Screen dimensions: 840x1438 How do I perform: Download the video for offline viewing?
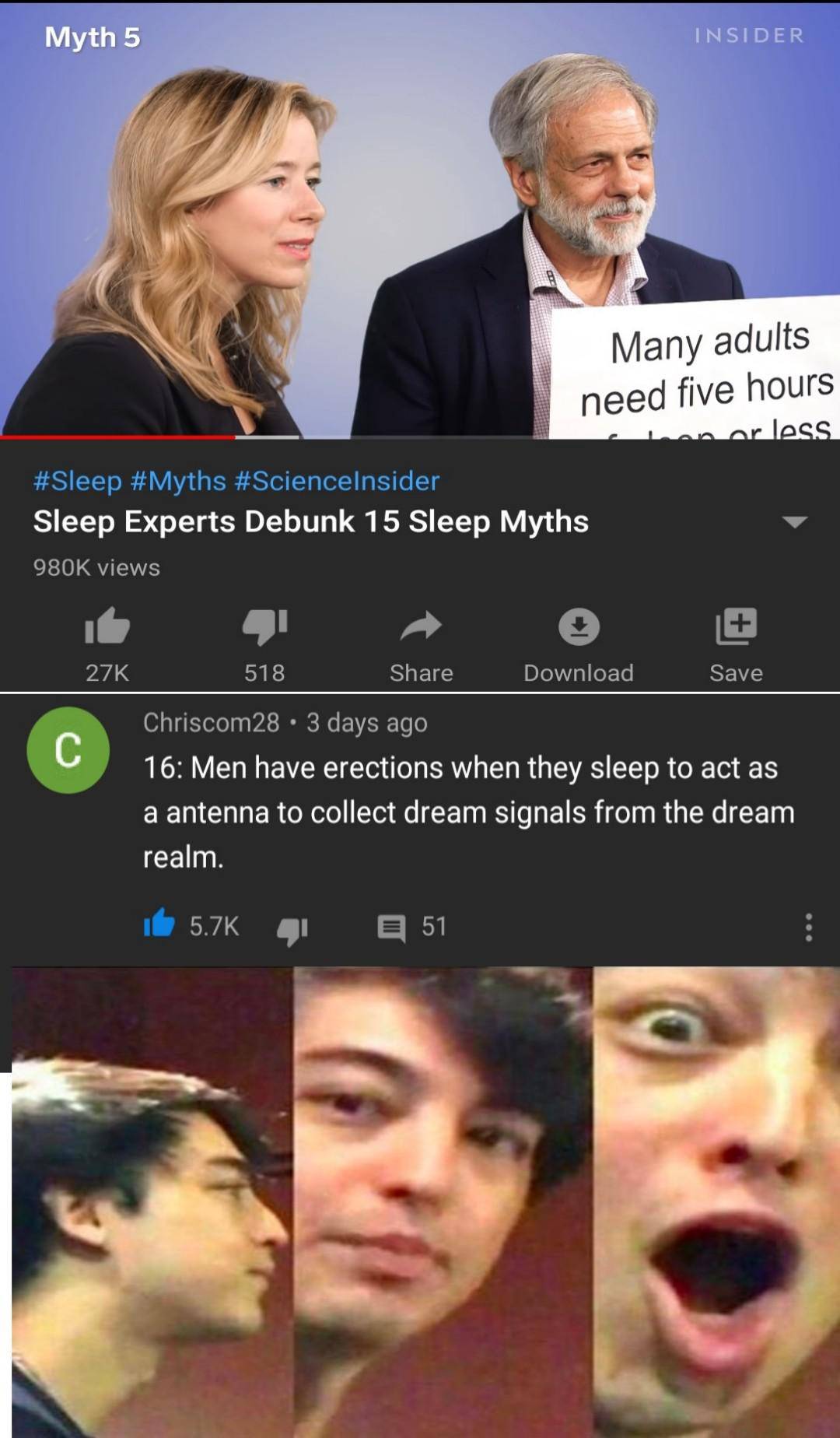[x=579, y=627]
